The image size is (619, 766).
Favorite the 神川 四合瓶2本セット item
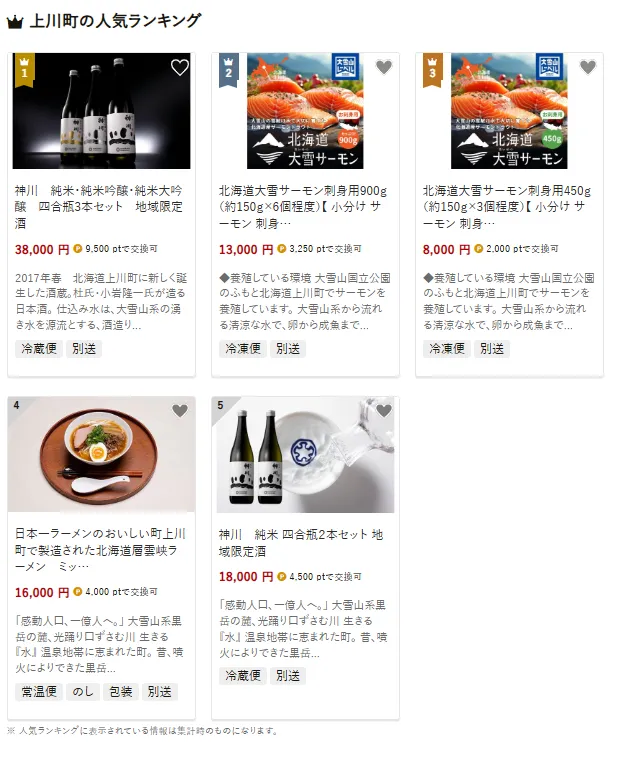tap(383, 411)
